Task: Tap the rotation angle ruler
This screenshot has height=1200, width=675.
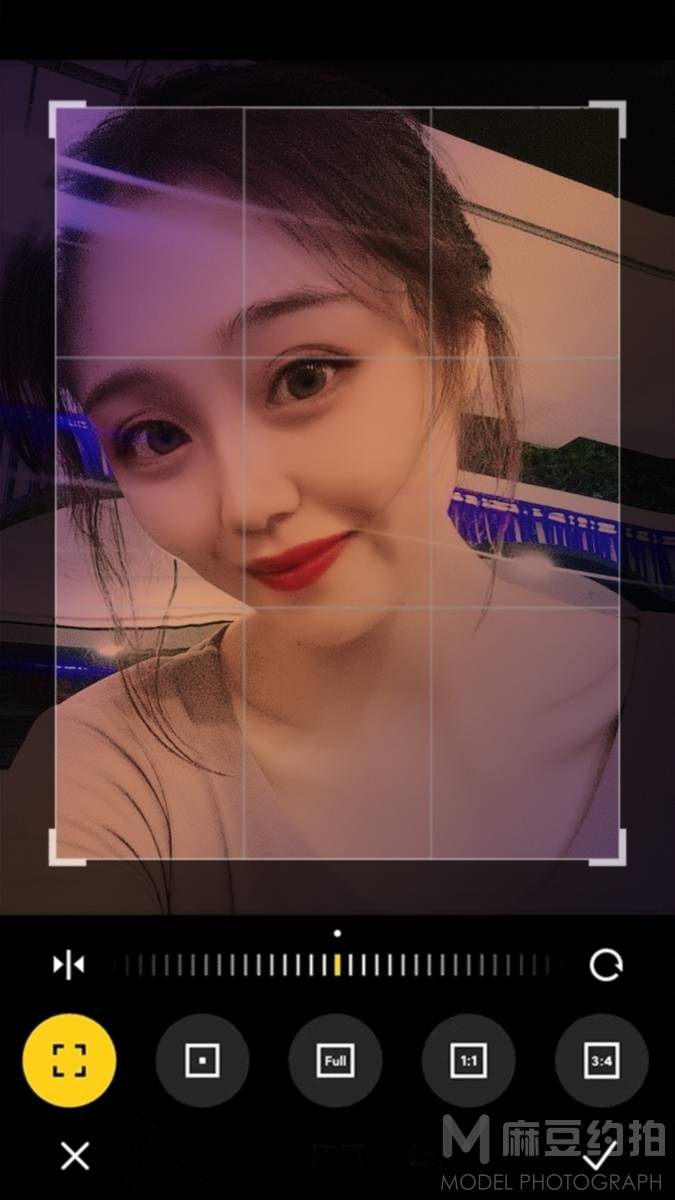Action: tap(338, 965)
